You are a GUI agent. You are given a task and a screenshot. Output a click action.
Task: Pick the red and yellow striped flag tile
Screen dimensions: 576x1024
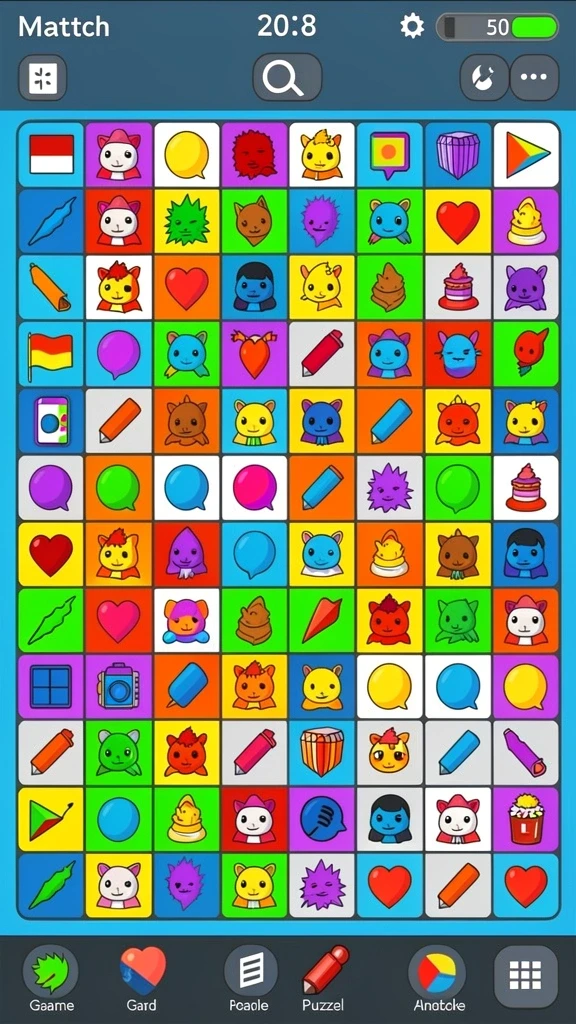tap(51, 354)
